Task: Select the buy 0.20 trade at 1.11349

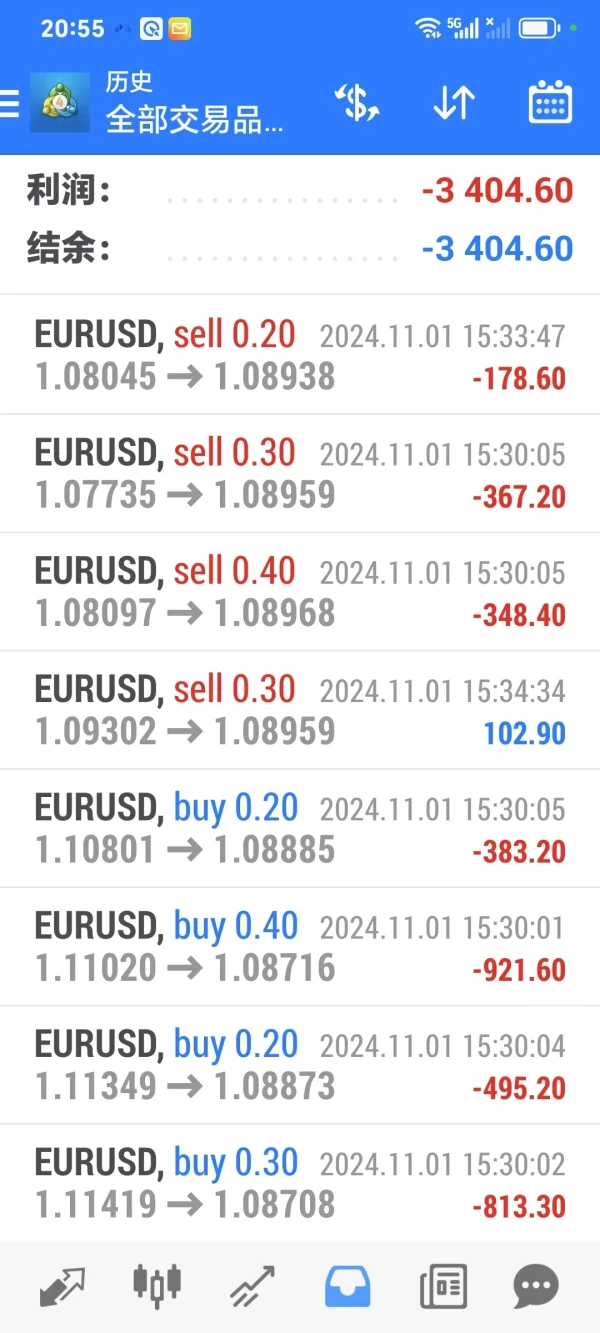Action: pyautogui.click(x=300, y=1063)
